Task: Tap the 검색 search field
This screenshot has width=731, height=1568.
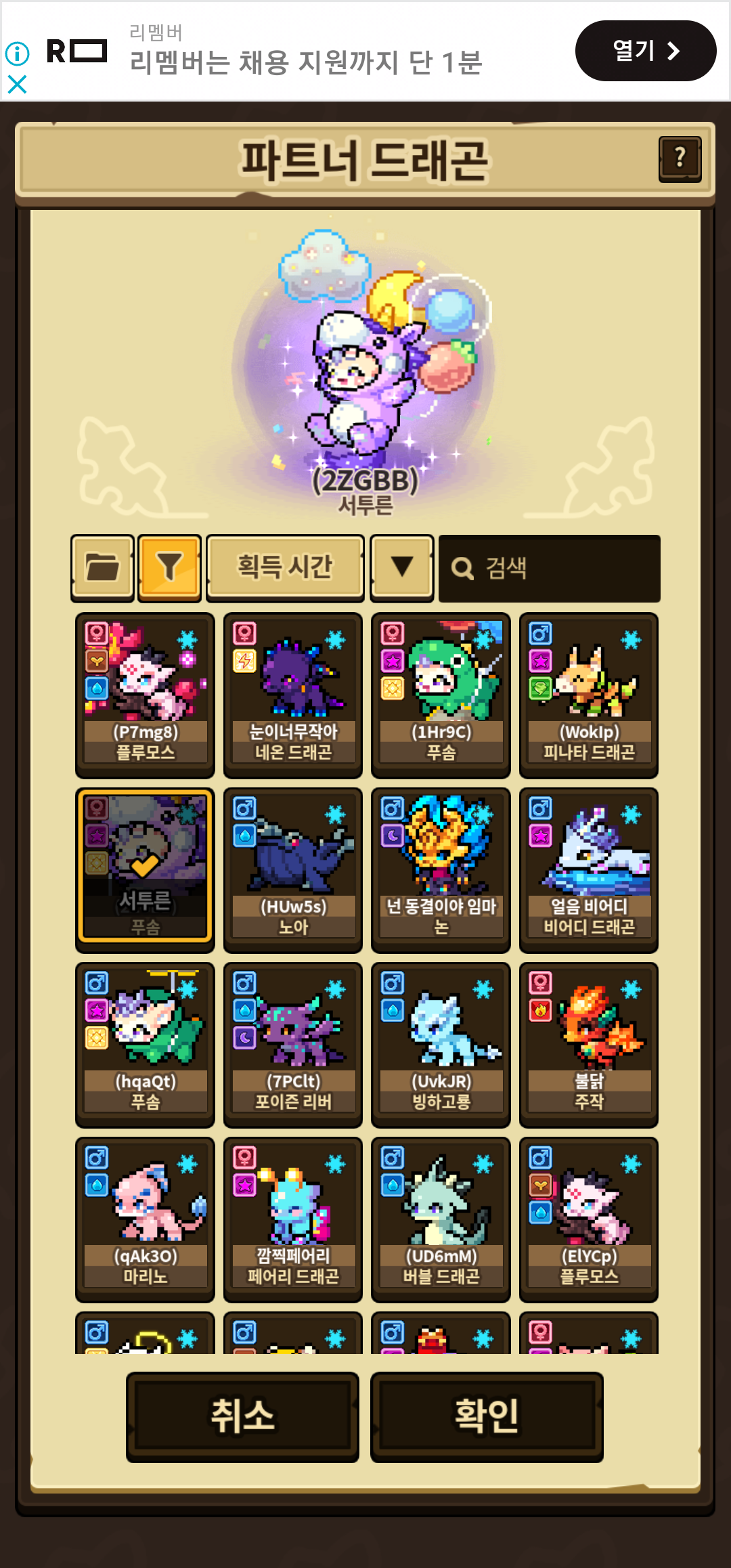Action: pyautogui.click(x=549, y=568)
